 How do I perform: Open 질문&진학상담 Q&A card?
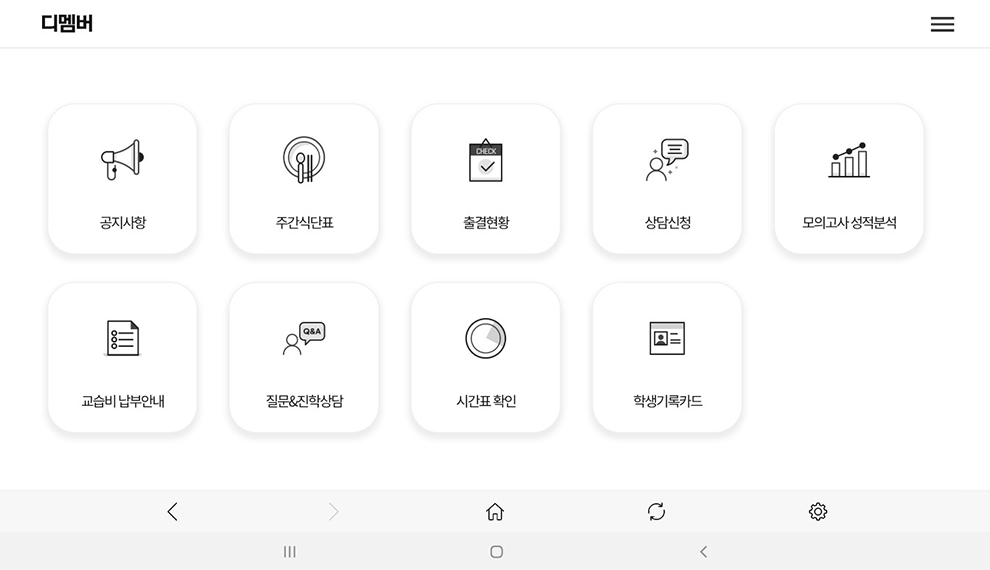[x=304, y=357]
